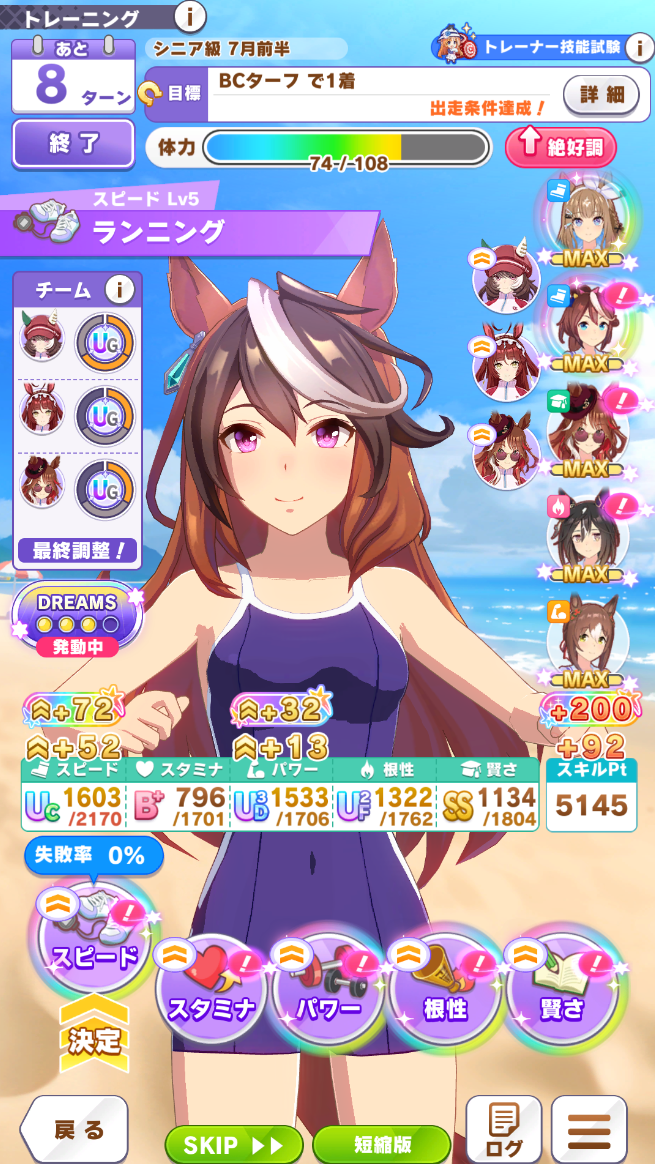
Task: Tap the SKIP button
Action: (x=234, y=1145)
